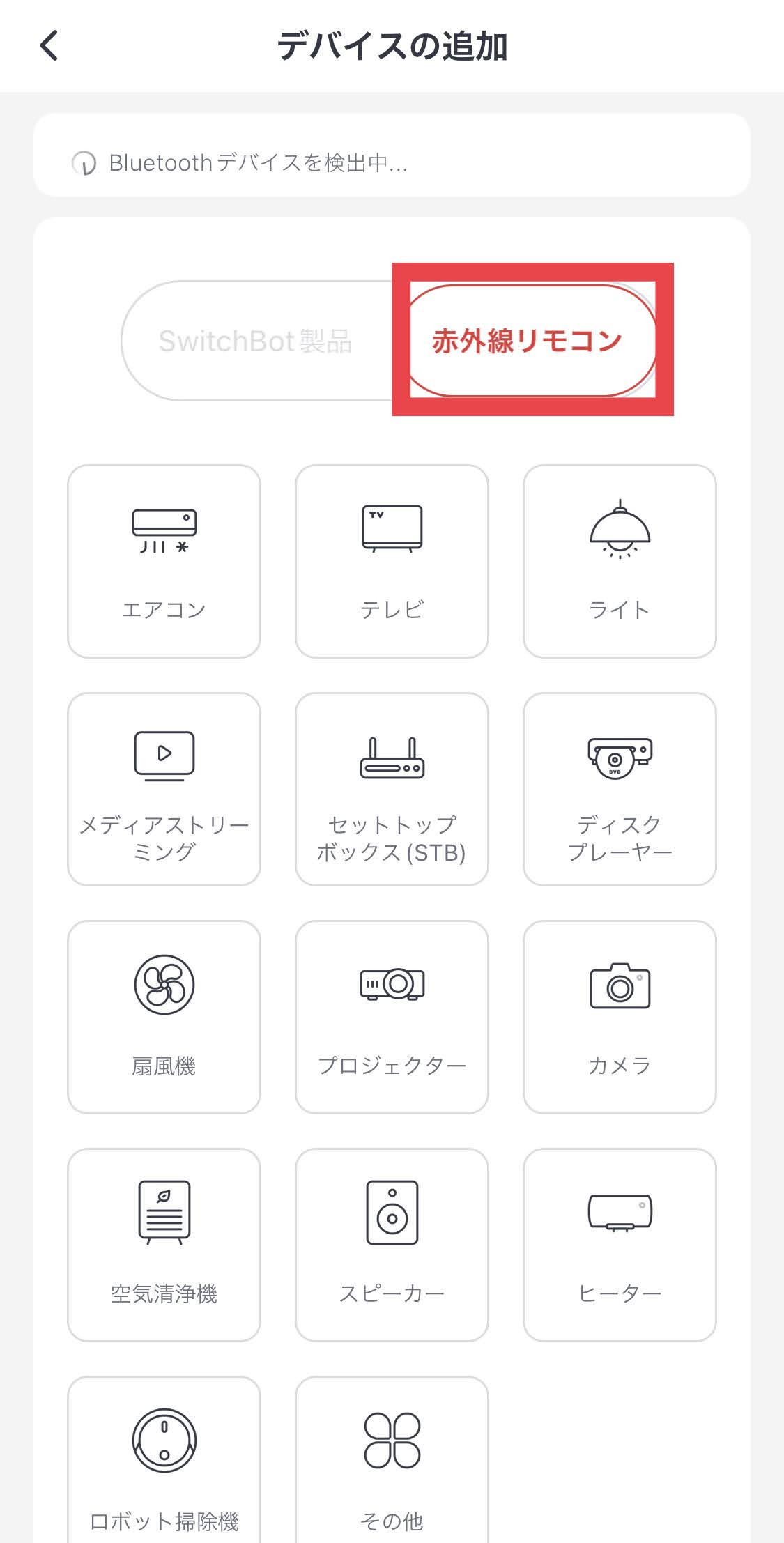Viewport: 784px width, 1543px height.
Task: Select the ヒーター tile
Action: coord(620,1245)
